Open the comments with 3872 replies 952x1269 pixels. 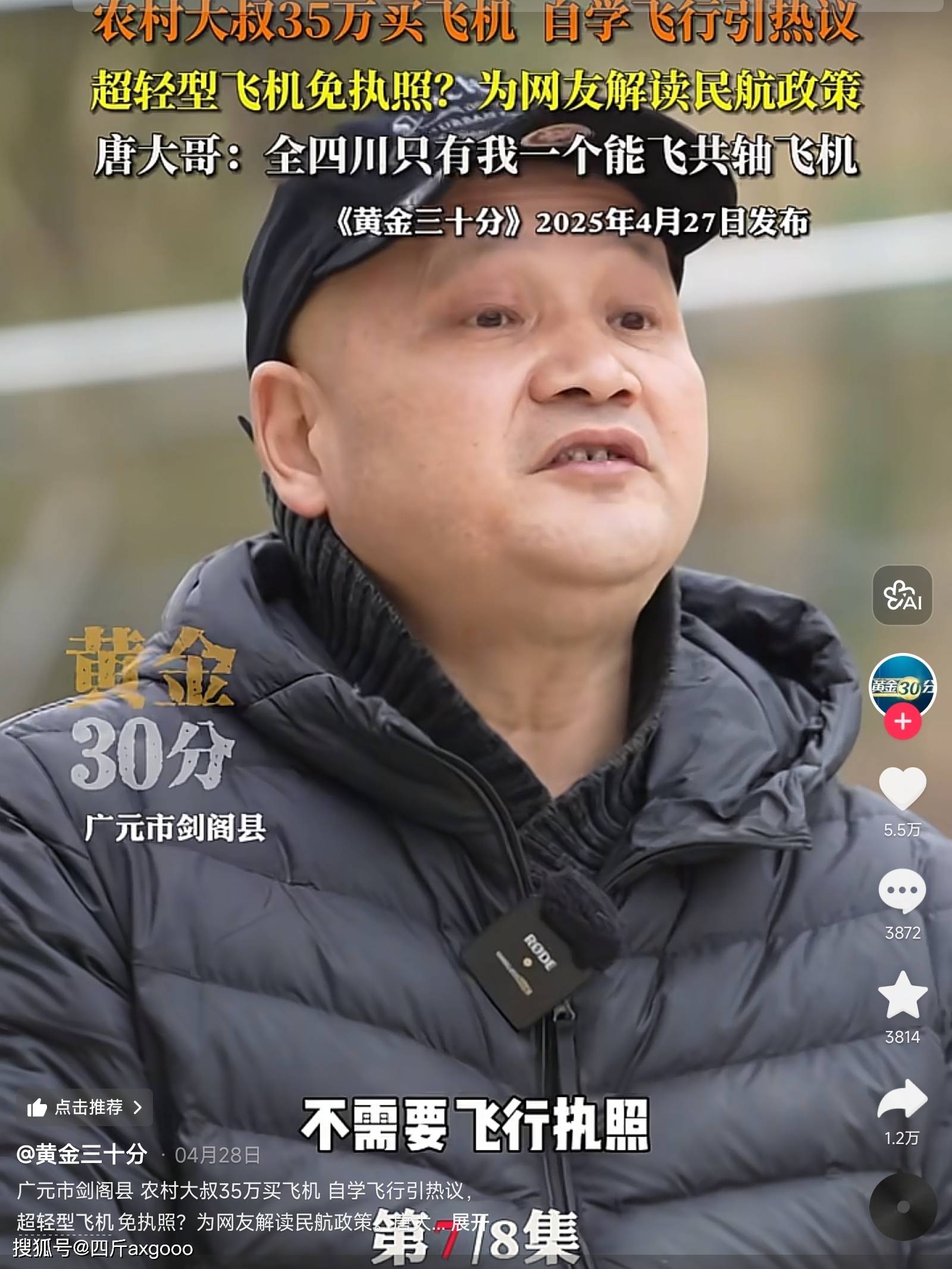pos(902,891)
